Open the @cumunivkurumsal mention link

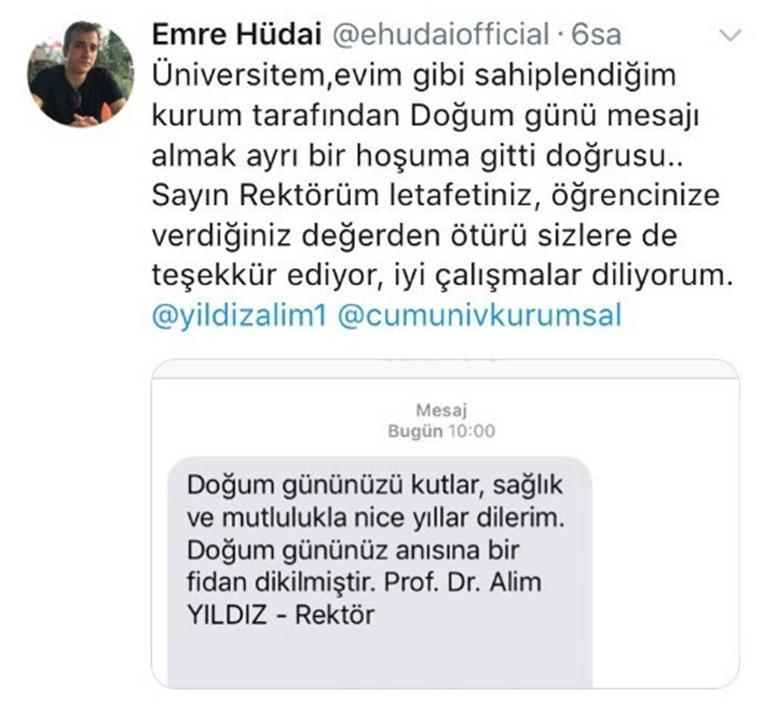[x=479, y=315]
